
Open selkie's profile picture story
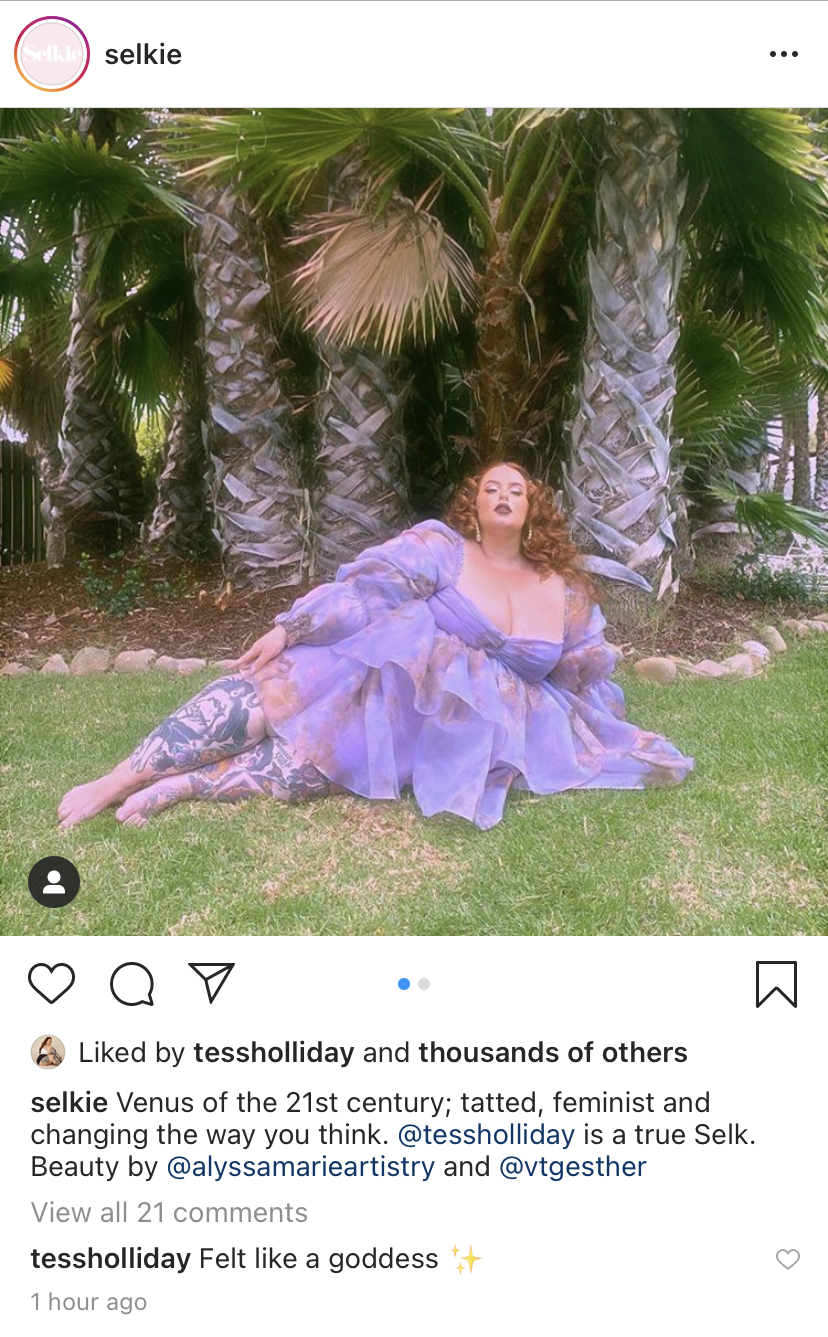point(53,54)
